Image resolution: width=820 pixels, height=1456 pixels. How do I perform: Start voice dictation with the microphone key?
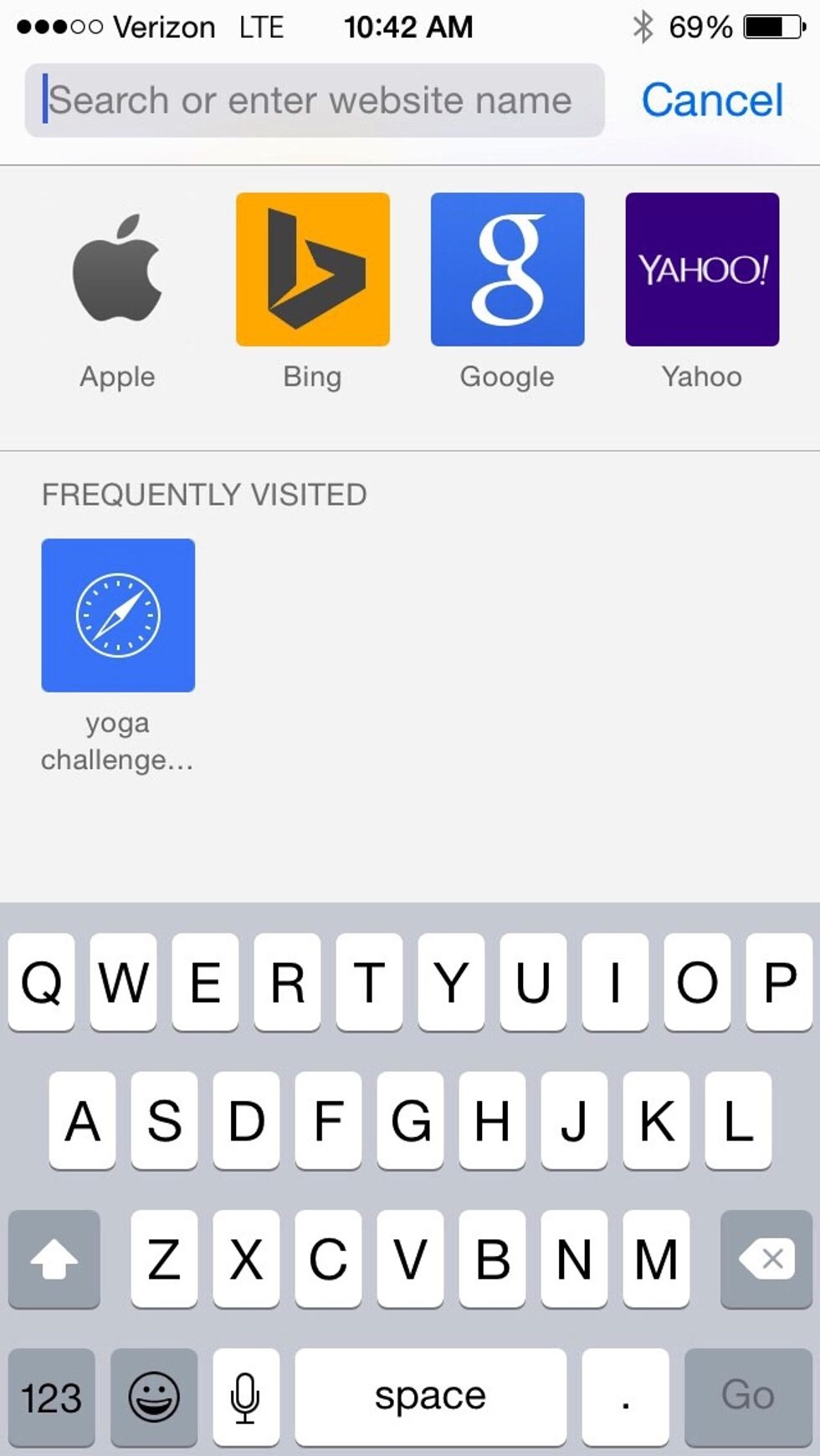coord(245,1397)
